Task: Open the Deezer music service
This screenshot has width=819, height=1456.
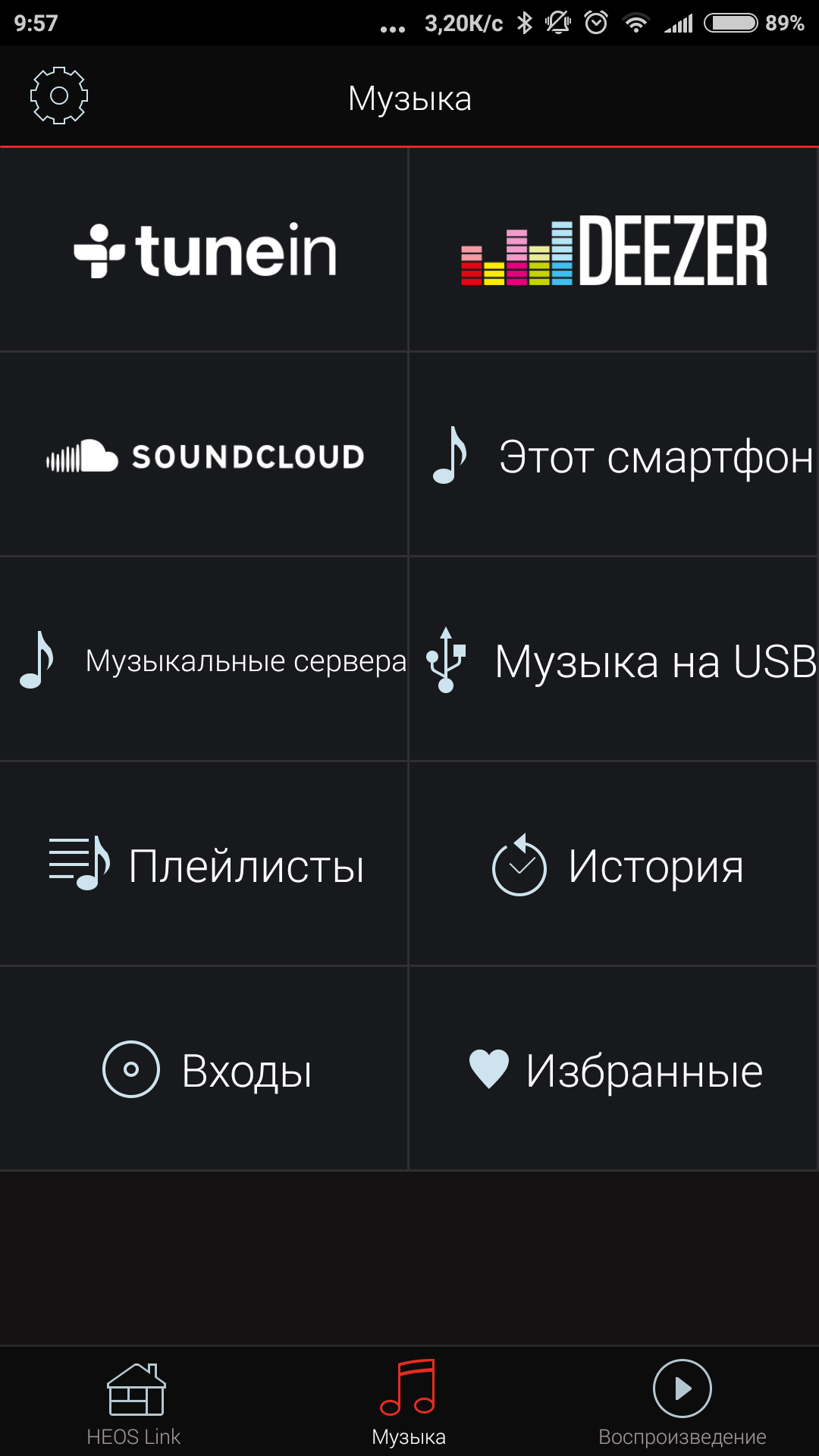Action: (613, 250)
